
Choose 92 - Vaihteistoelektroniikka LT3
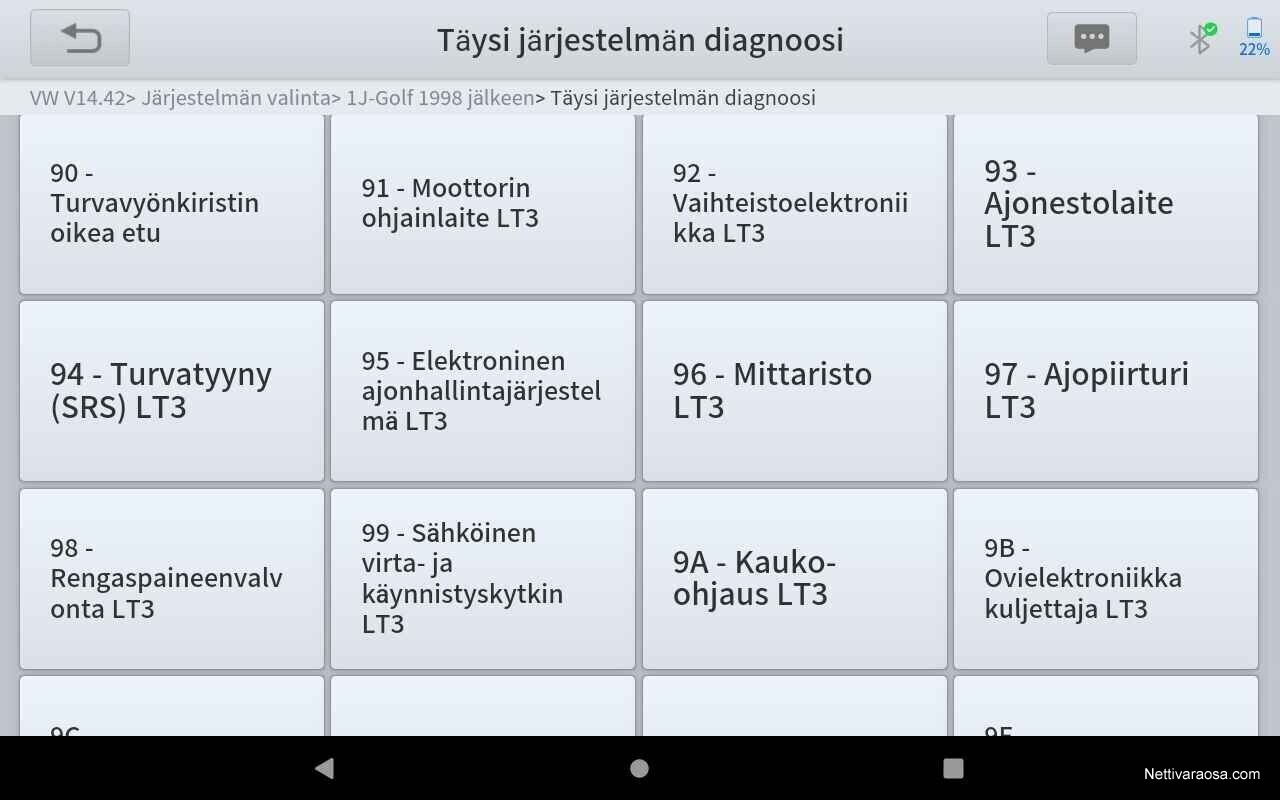click(794, 203)
